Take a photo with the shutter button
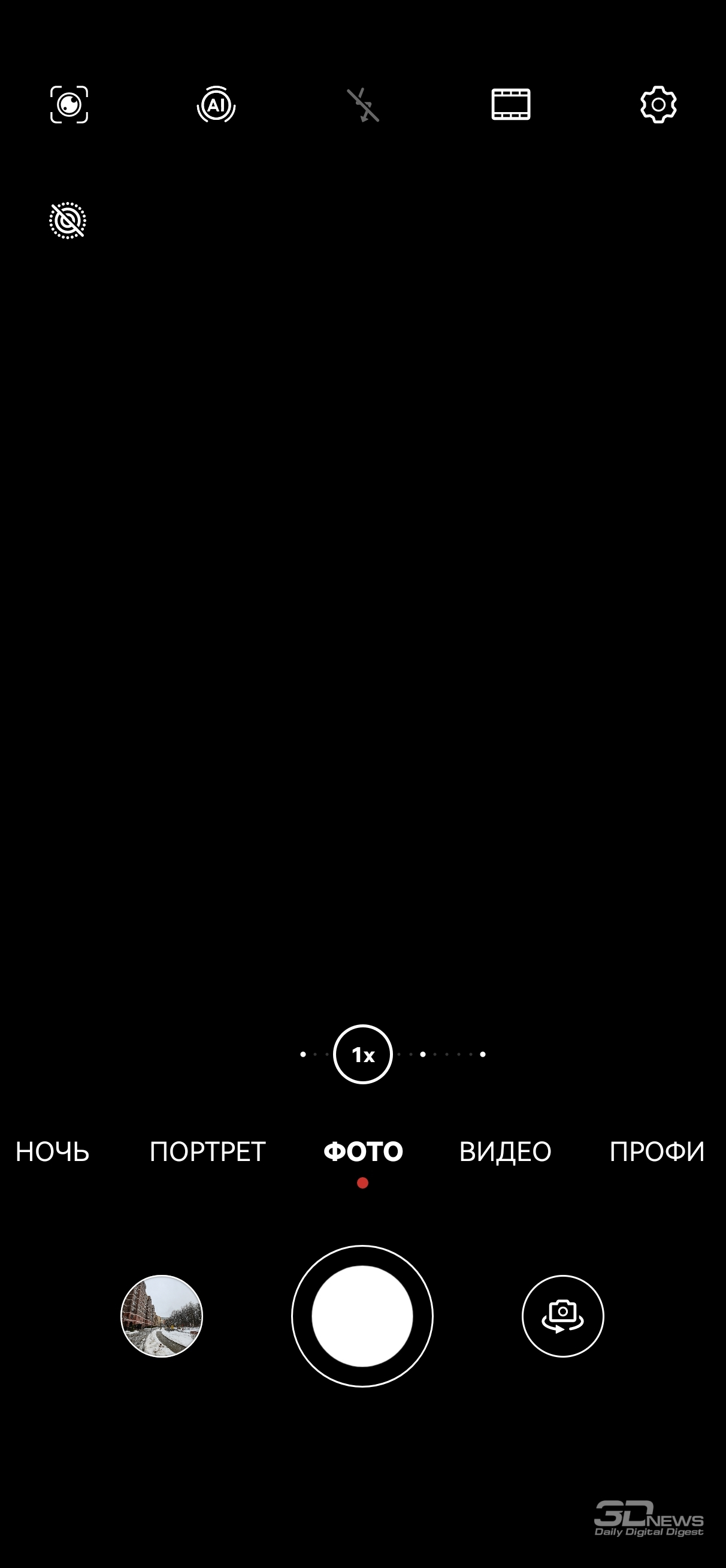This screenshot has width=726, height=1568. pos(362,1316)
